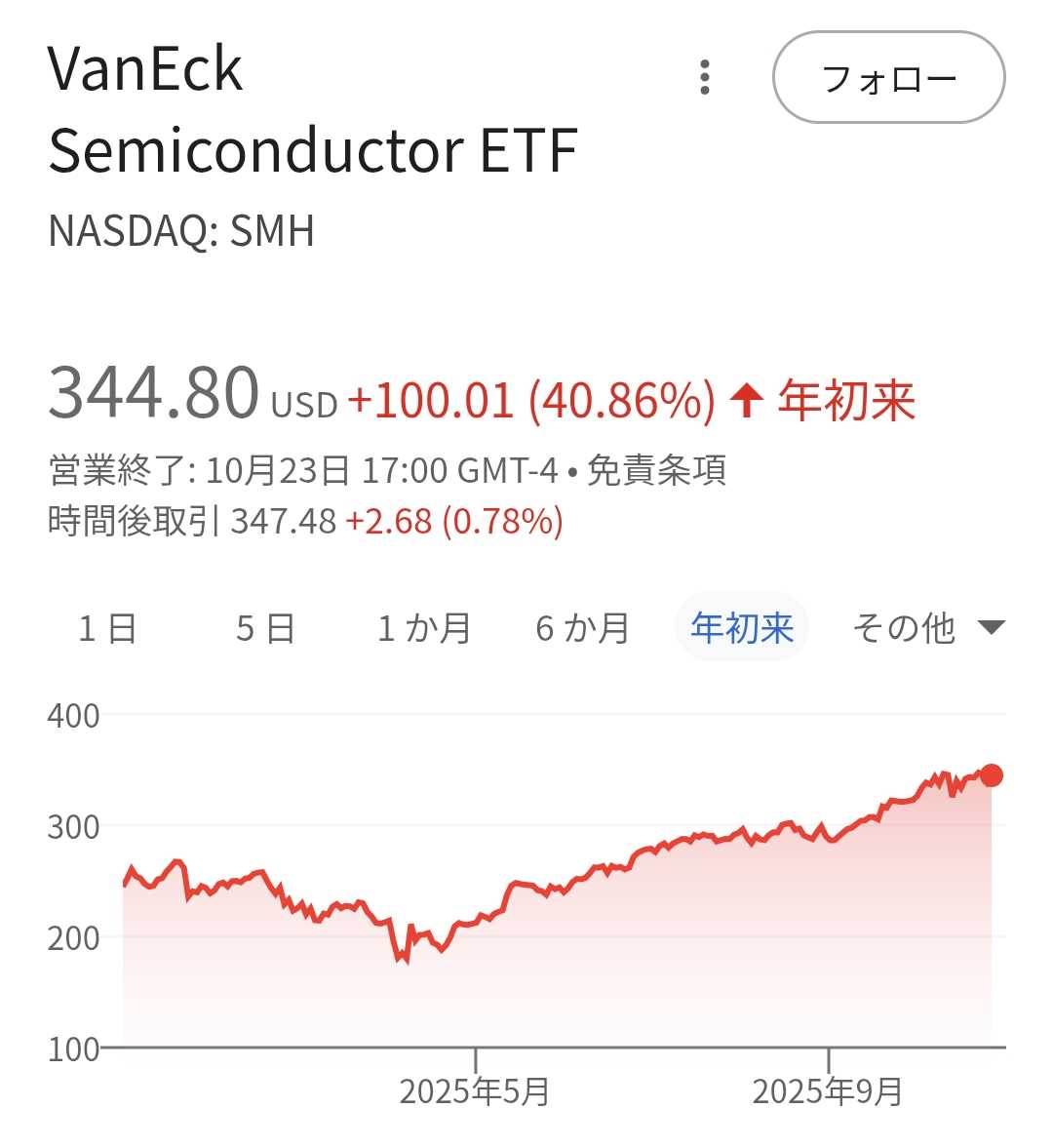This screenshot has height=1148, width=1053.
Task: Follow SMH with the フォロー button
Action: (888, 78)
